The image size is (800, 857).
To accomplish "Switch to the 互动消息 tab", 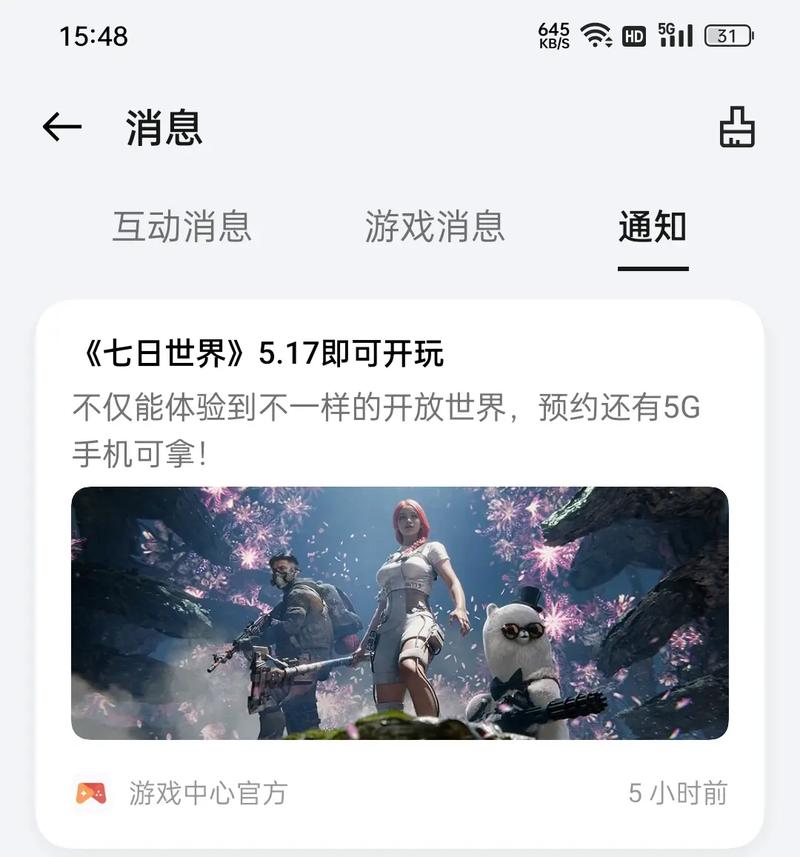I will 181,227.
